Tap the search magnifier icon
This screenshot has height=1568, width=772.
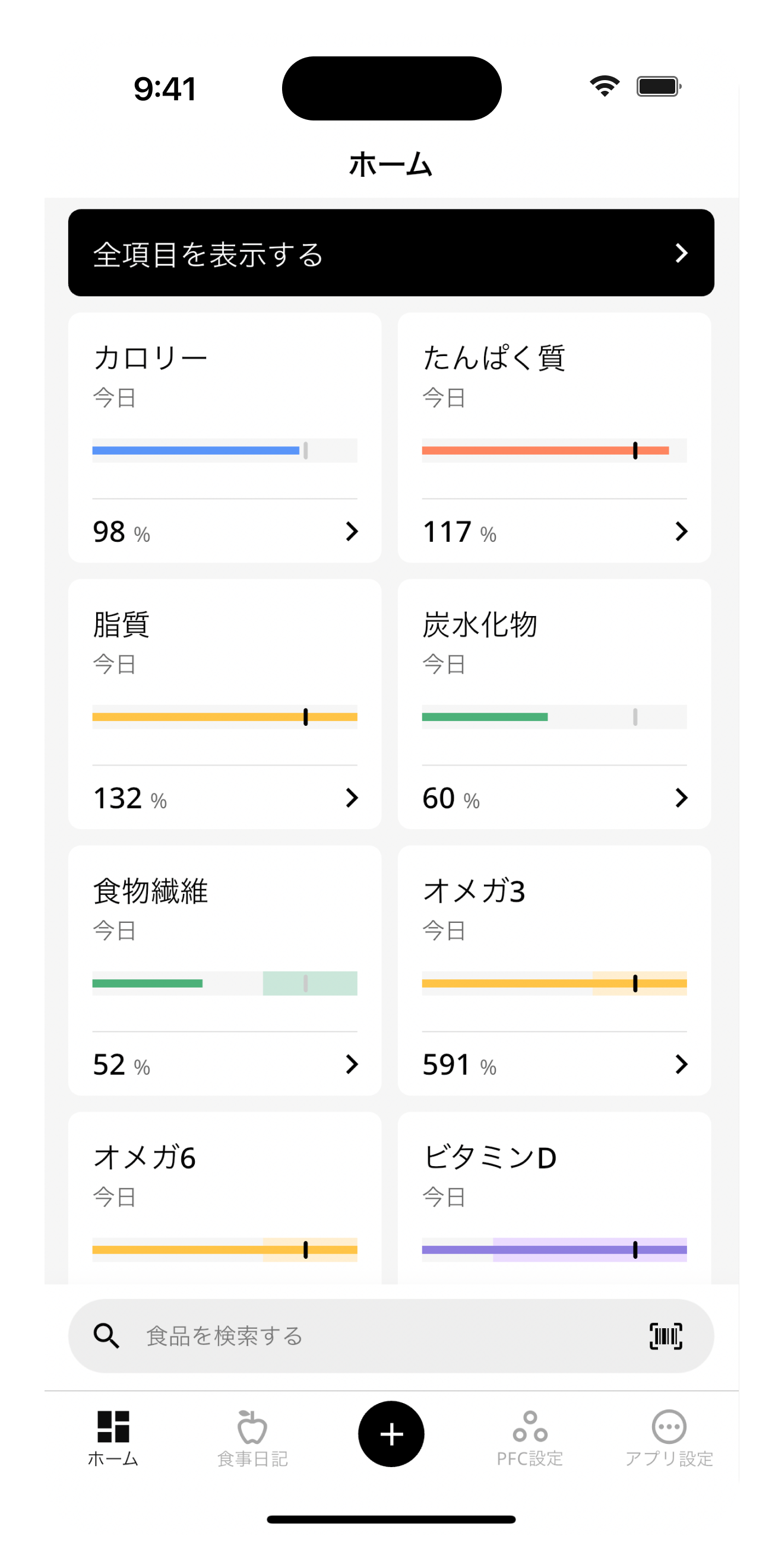(x=106, y=1337)
